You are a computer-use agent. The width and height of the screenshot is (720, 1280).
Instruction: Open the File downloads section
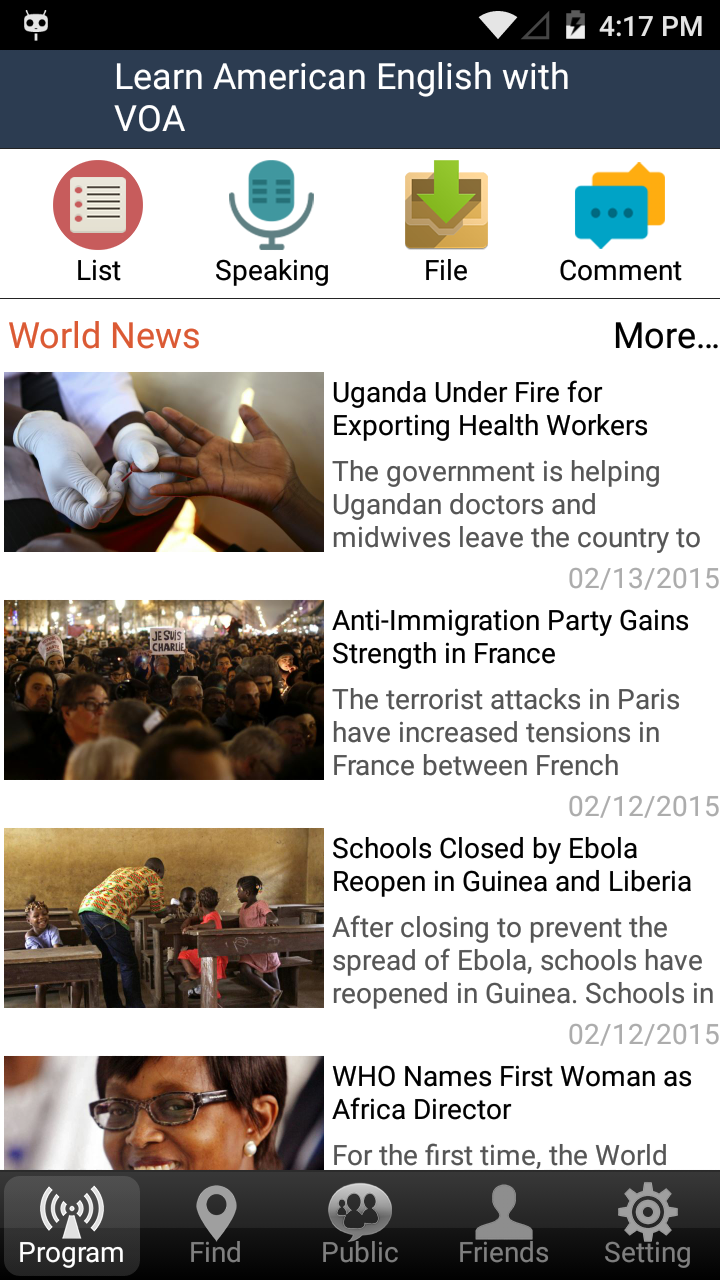tap(446, 222)
